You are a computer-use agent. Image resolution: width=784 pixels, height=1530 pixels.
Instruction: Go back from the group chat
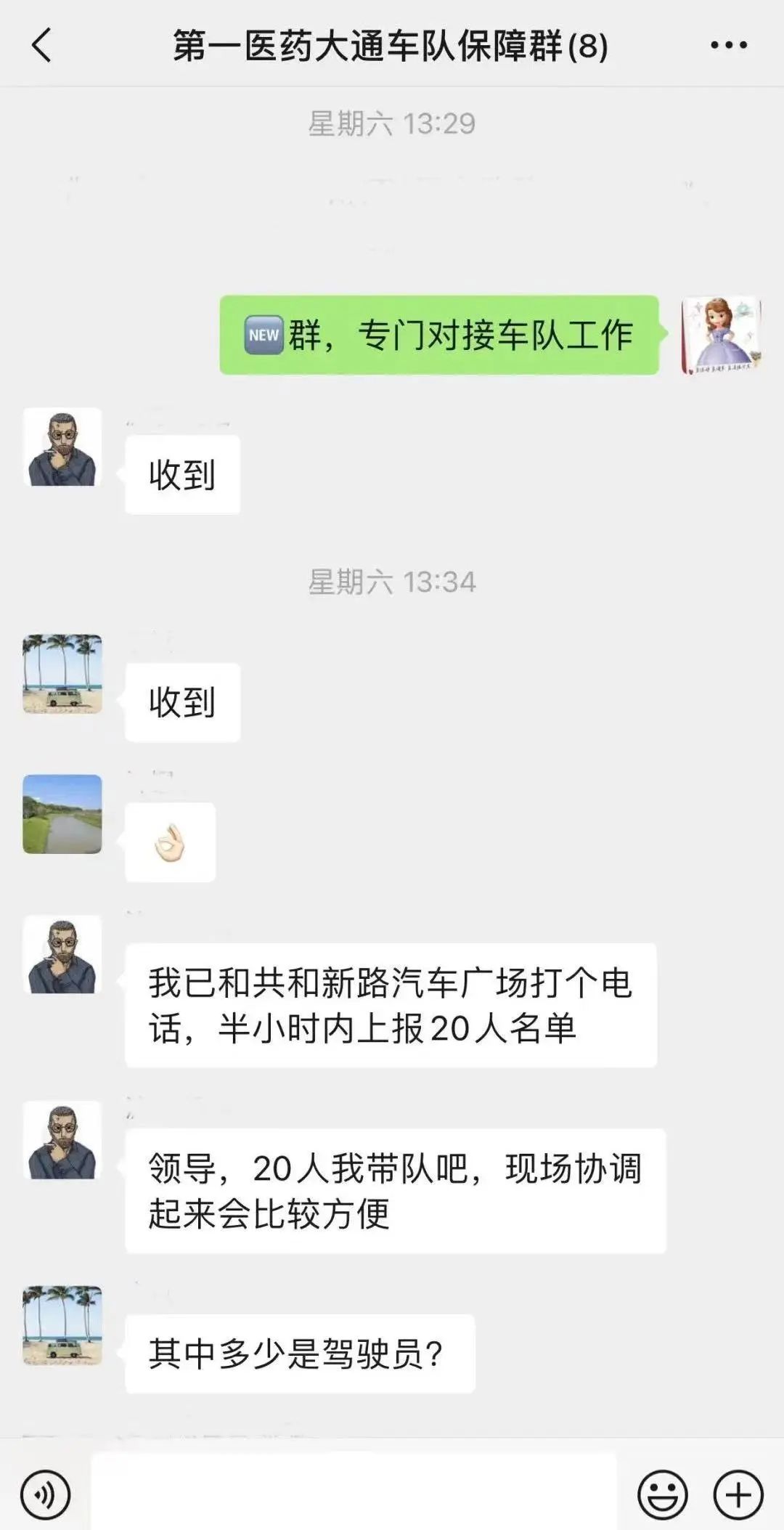tap(42, 46)
